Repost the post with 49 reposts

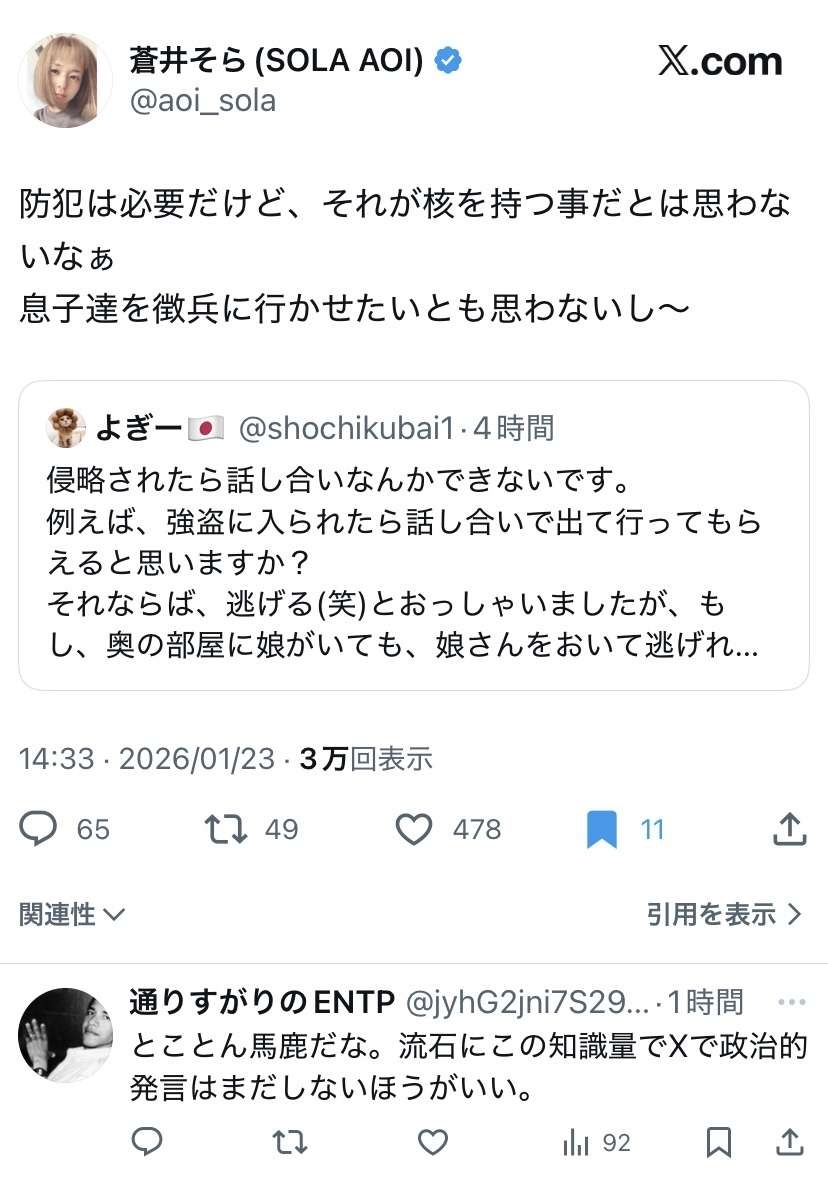pos(226,829)
